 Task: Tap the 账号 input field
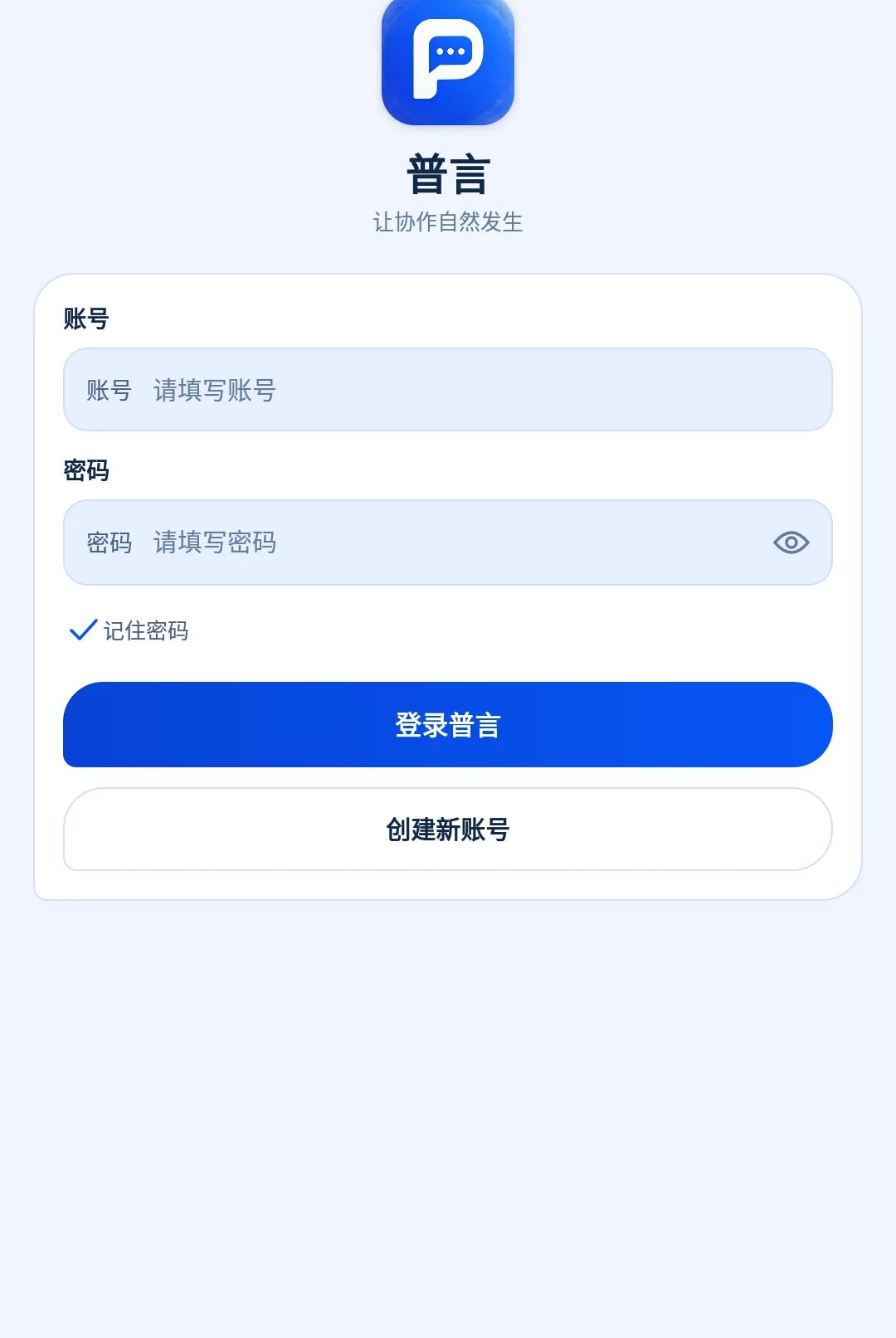[448, 389]
